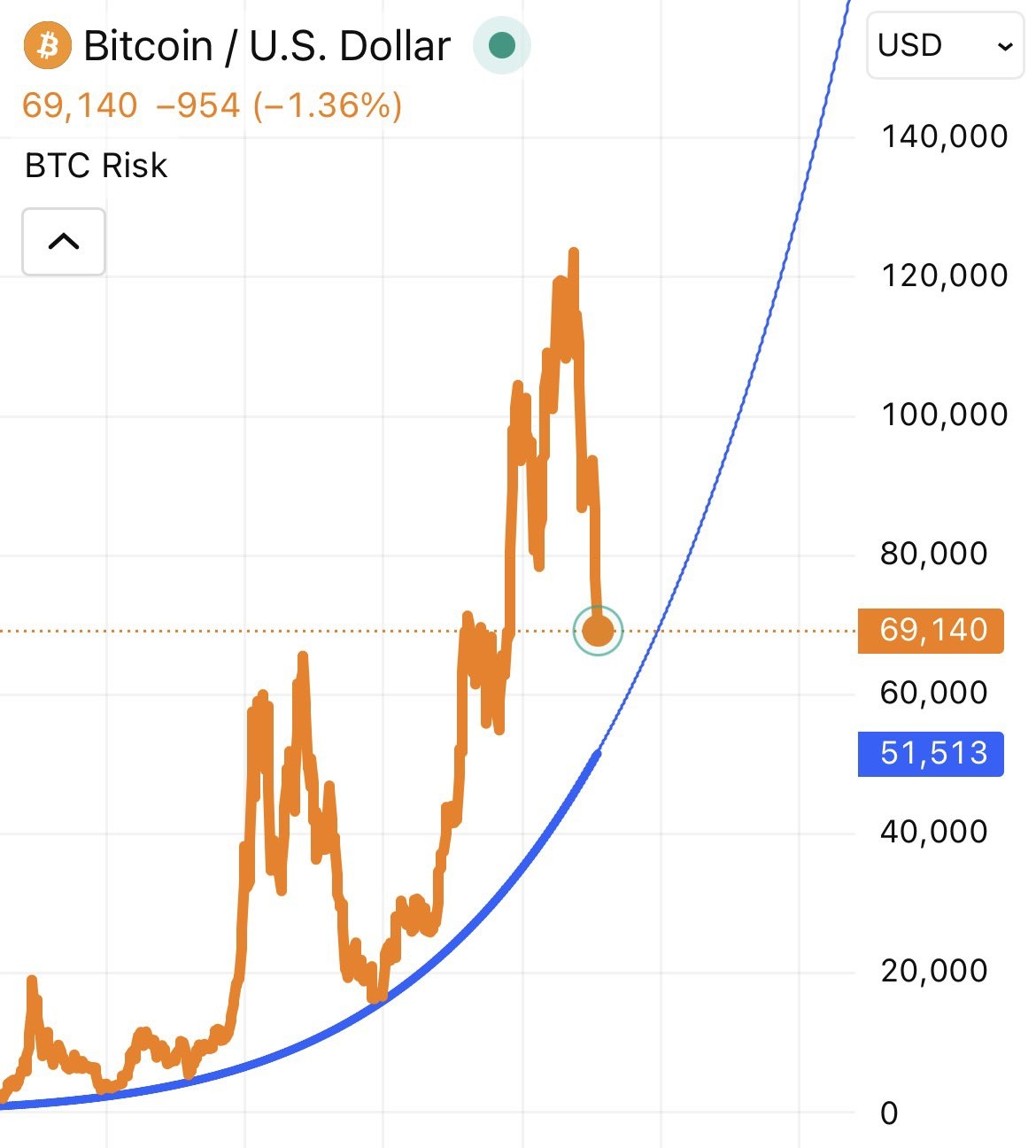Open the Bitcoin / U.S. Dollar symbol title
Image resolution: width=1036 pixels, height=1148 pixels.
pos(266,46)
